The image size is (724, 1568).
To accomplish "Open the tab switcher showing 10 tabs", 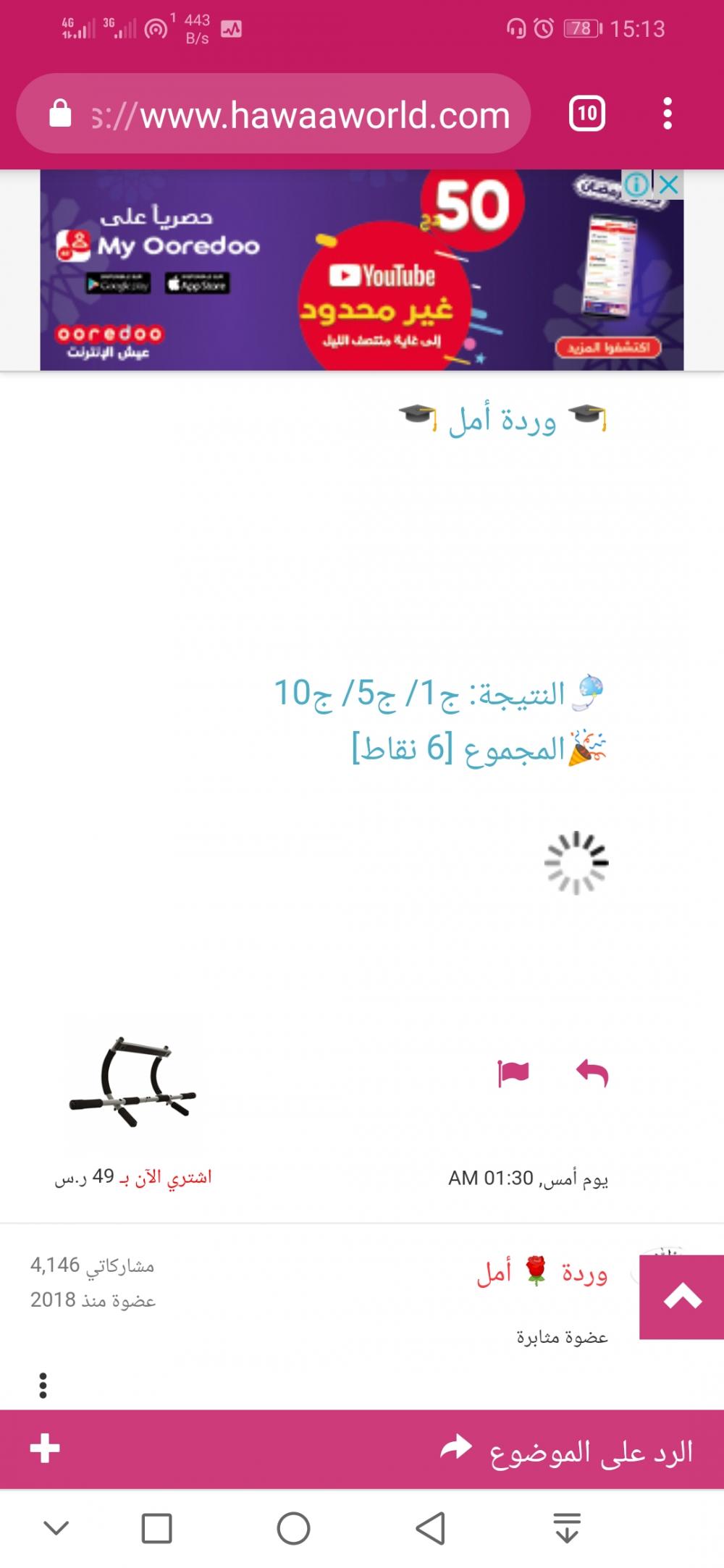I will 586,114.
